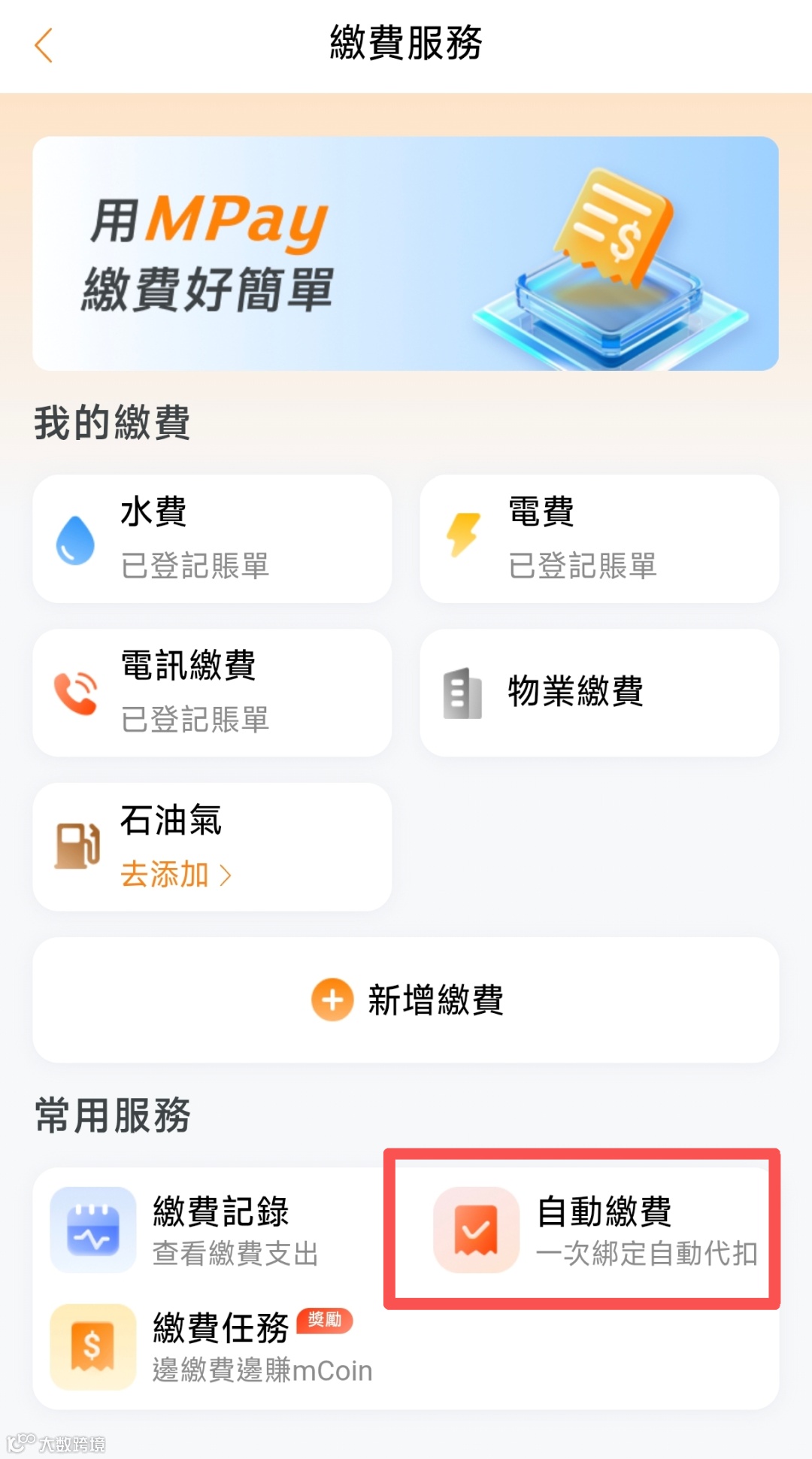This screenshot has width=812, height=1459.
Task: Open the MPay 繳費好簡單 banner
Action: click(x=405, y=253)
